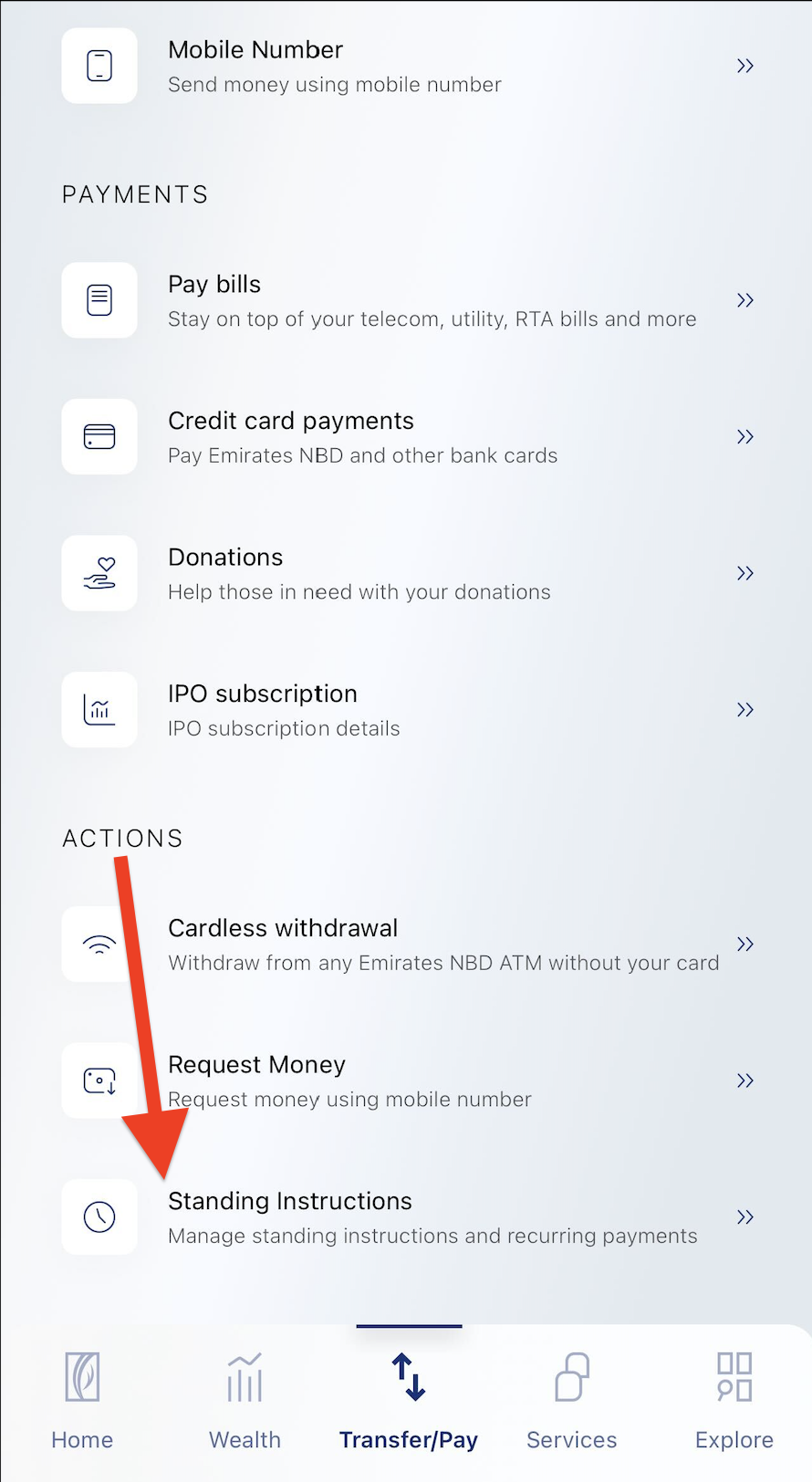Image resolution: width=812 pixels, height=1482 pixels.
Task: Open the Donations row
Action: 408,573
